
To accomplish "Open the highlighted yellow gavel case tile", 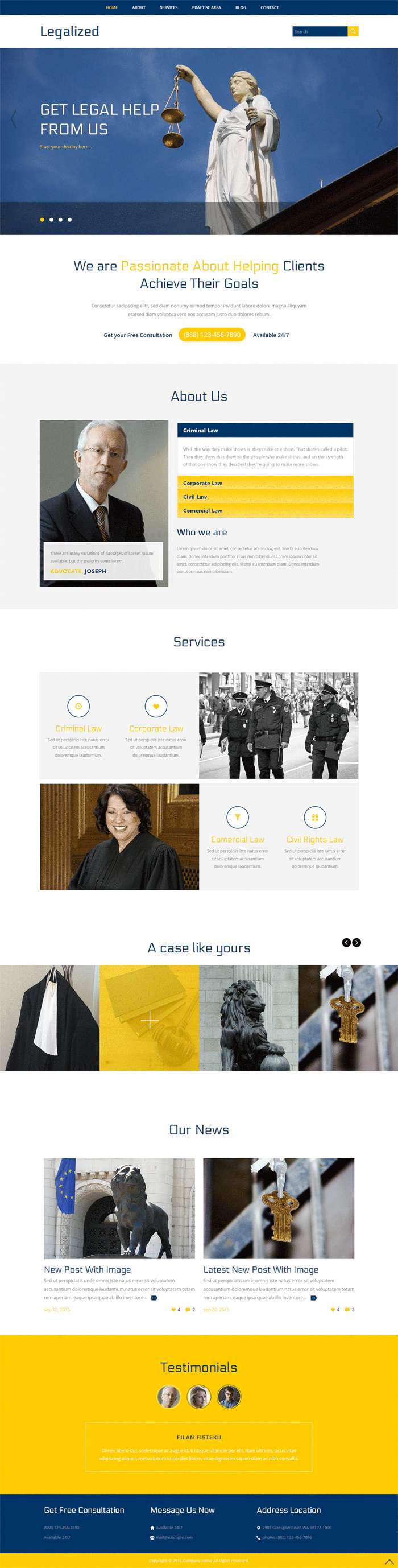I will [149, 1021].
